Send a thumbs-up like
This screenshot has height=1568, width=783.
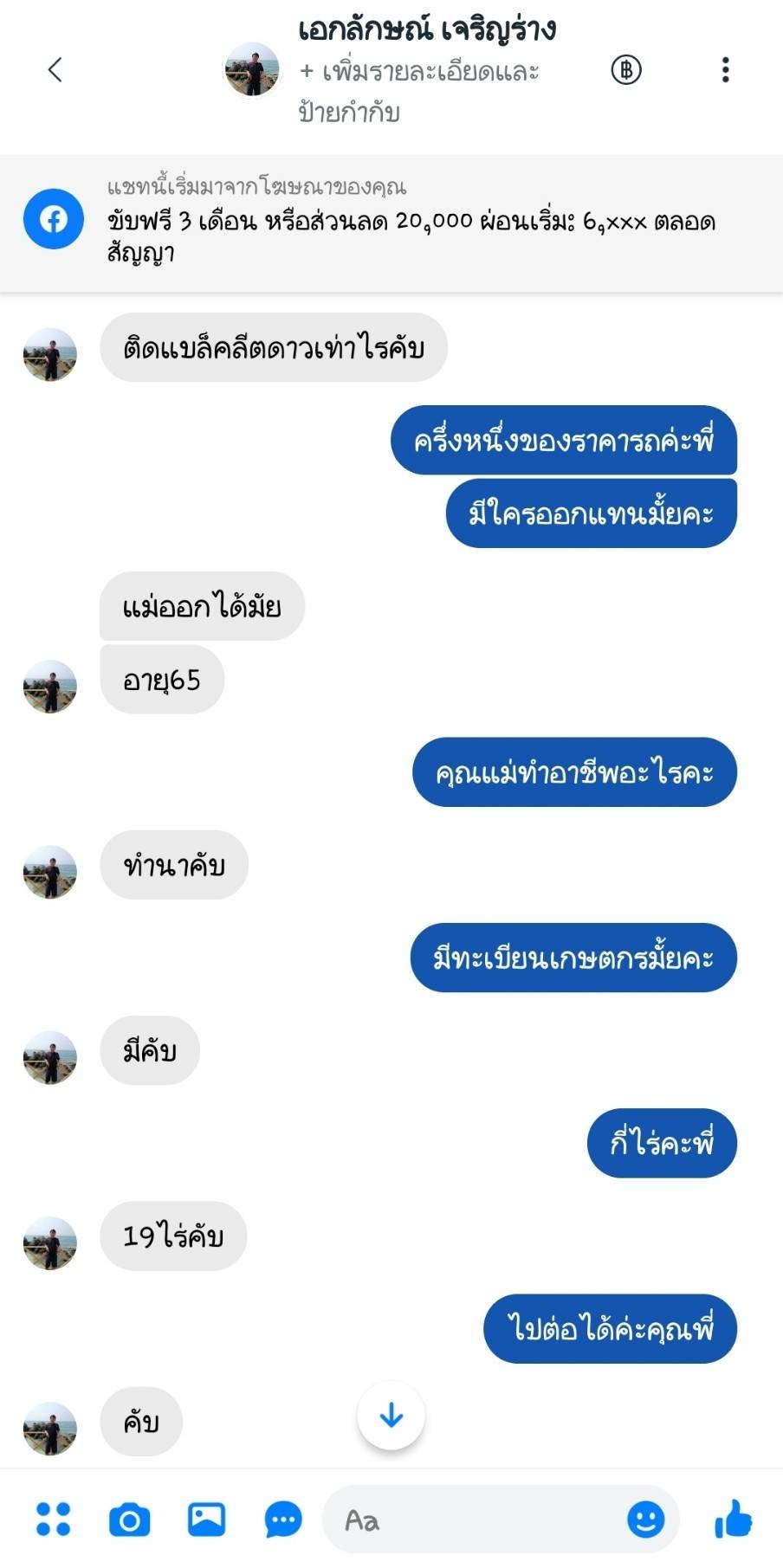tap(734, 1519)
